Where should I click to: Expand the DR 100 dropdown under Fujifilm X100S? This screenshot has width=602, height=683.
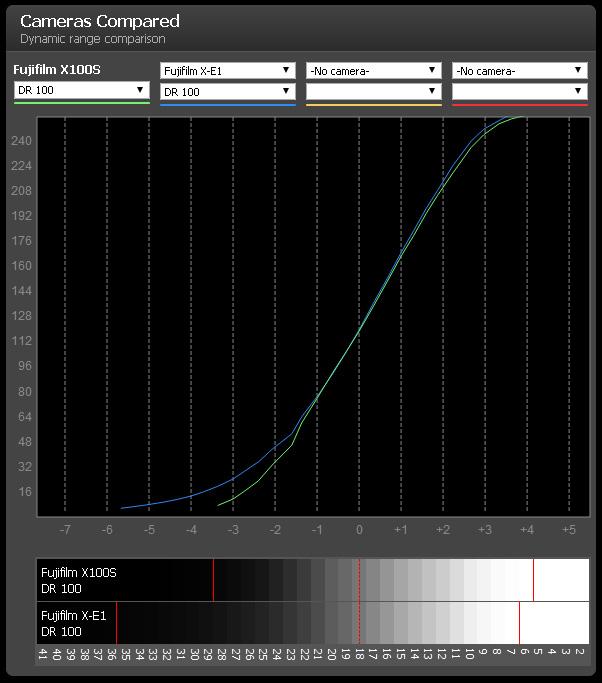click(x=81, y=90)
